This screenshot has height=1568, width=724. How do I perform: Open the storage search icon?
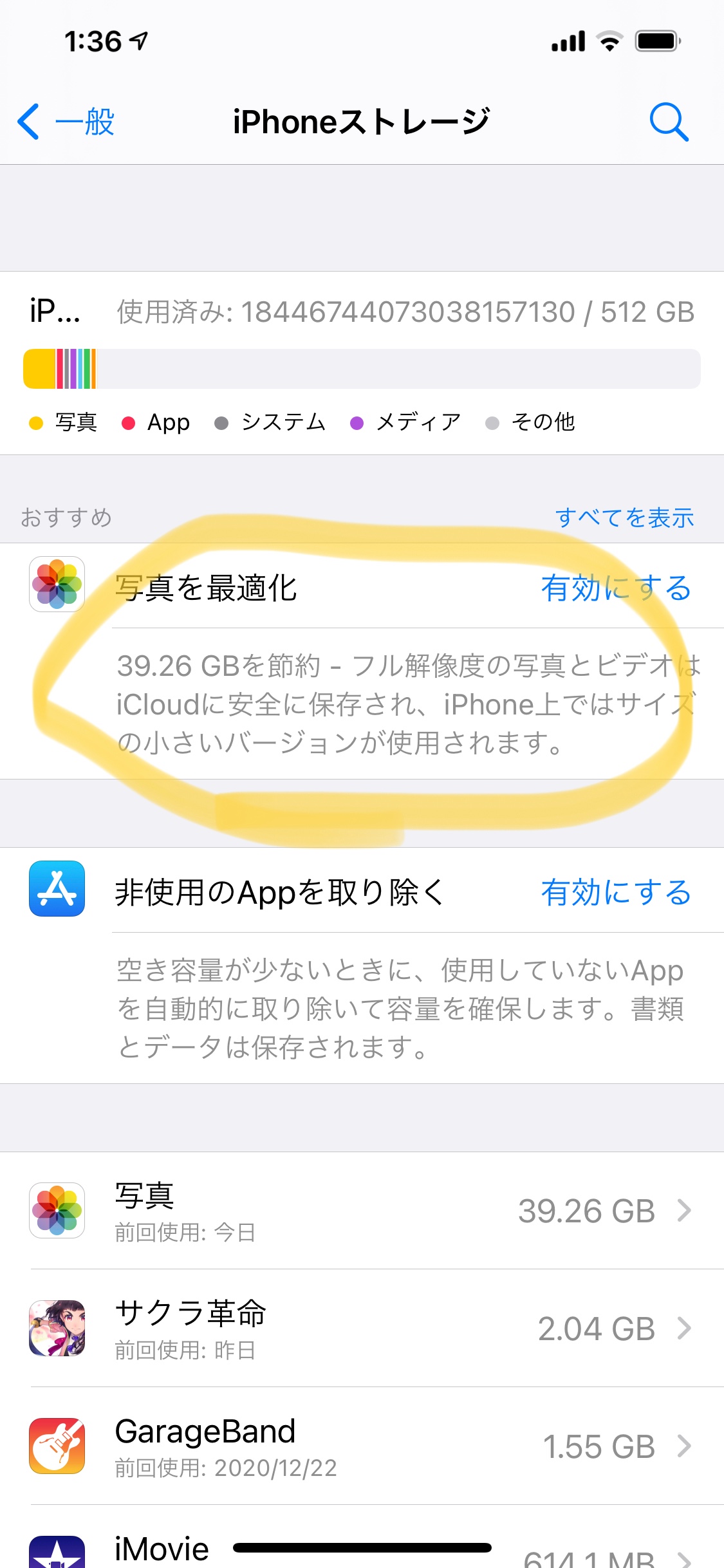pos(669,122)
